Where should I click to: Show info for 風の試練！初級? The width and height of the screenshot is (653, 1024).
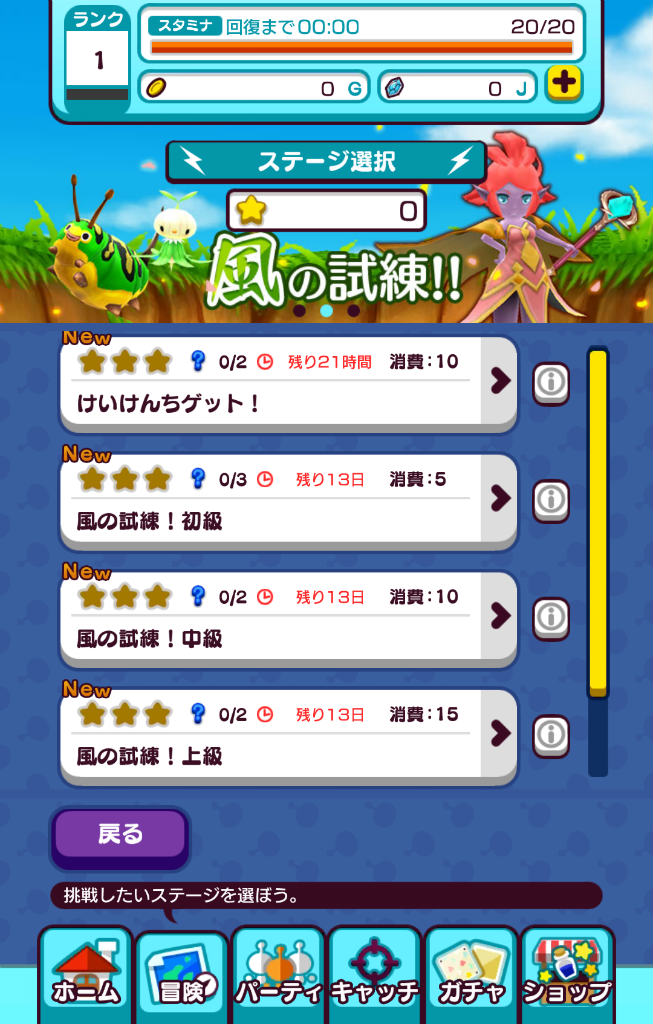click(x=551, y=499)
